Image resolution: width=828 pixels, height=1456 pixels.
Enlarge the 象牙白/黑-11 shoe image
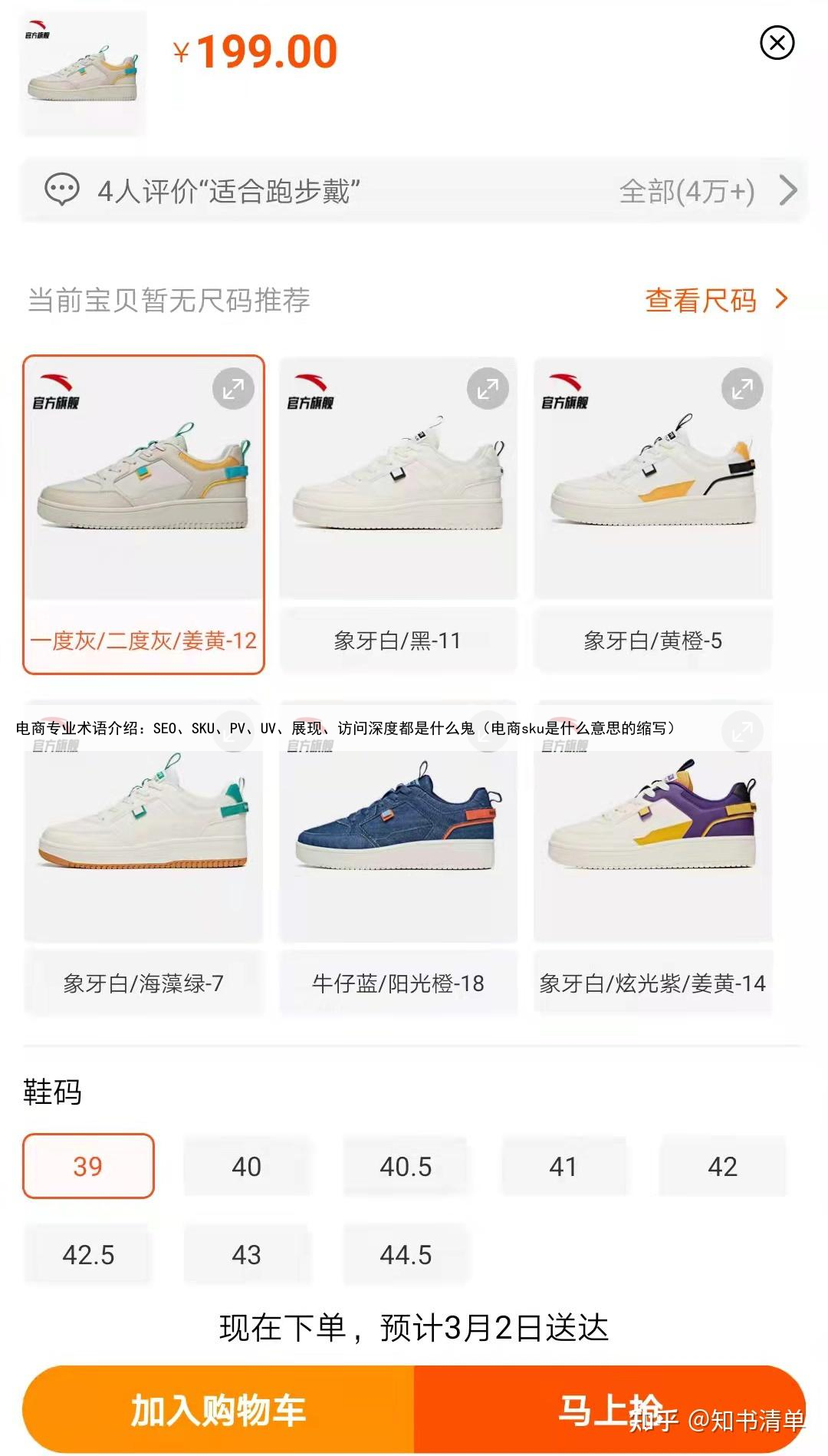pos(488,390)
